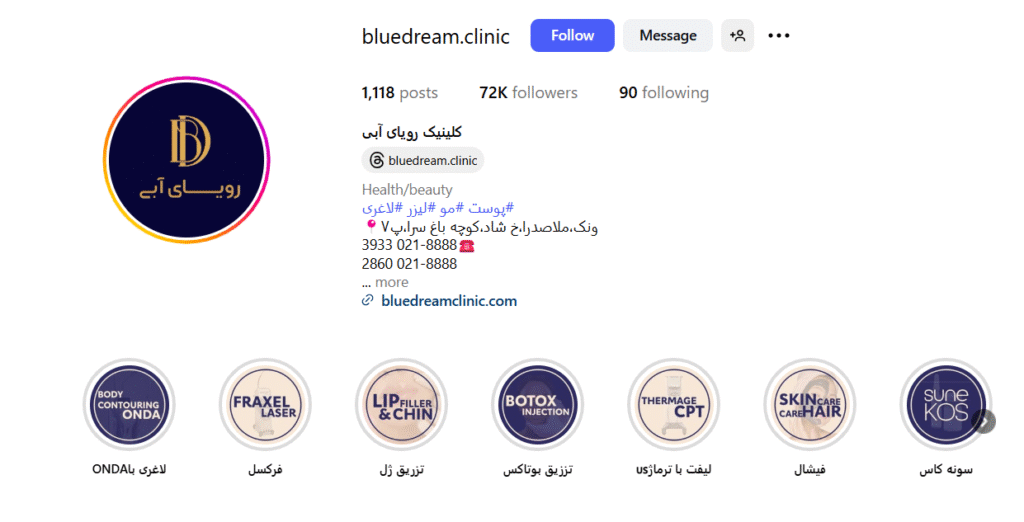
Task: View the 72K followers list
Action: point(528,93)
